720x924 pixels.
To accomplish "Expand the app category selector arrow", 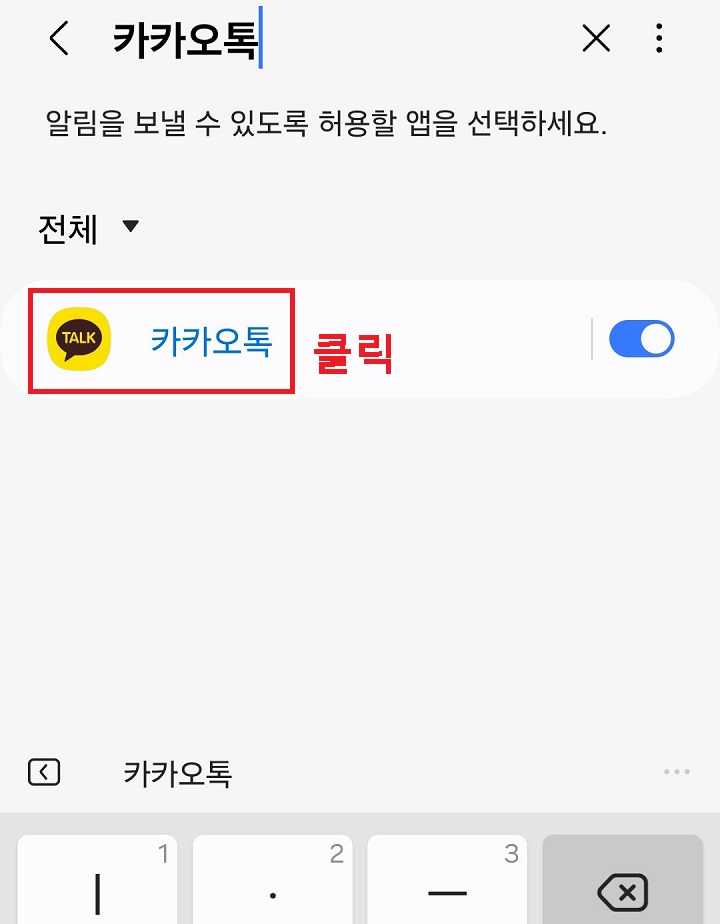I will tap(130, 228).
